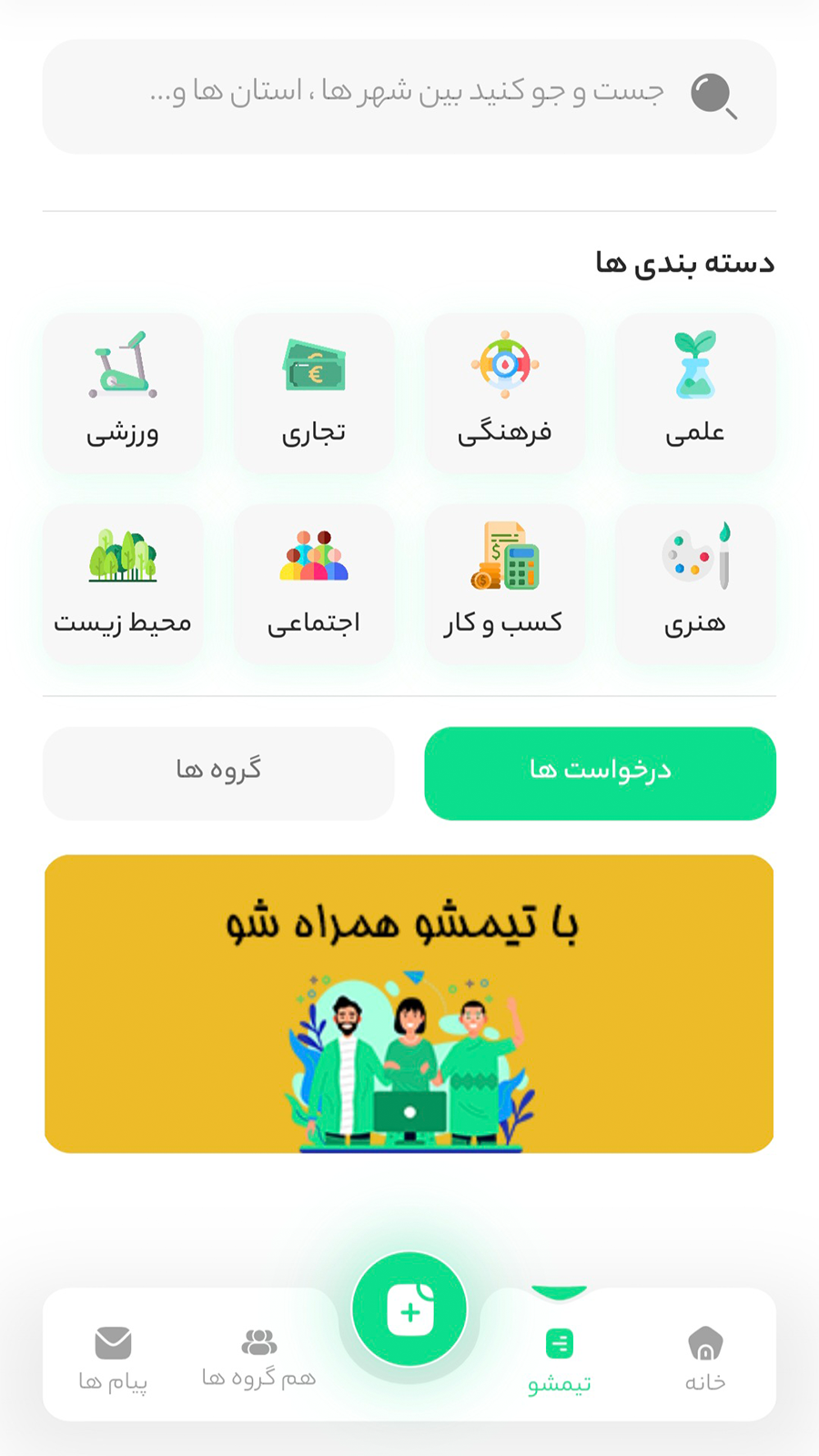Screen dimensions: 819x1456
Task: Open the پیام ها (messages) tab
Action: 113,1358
